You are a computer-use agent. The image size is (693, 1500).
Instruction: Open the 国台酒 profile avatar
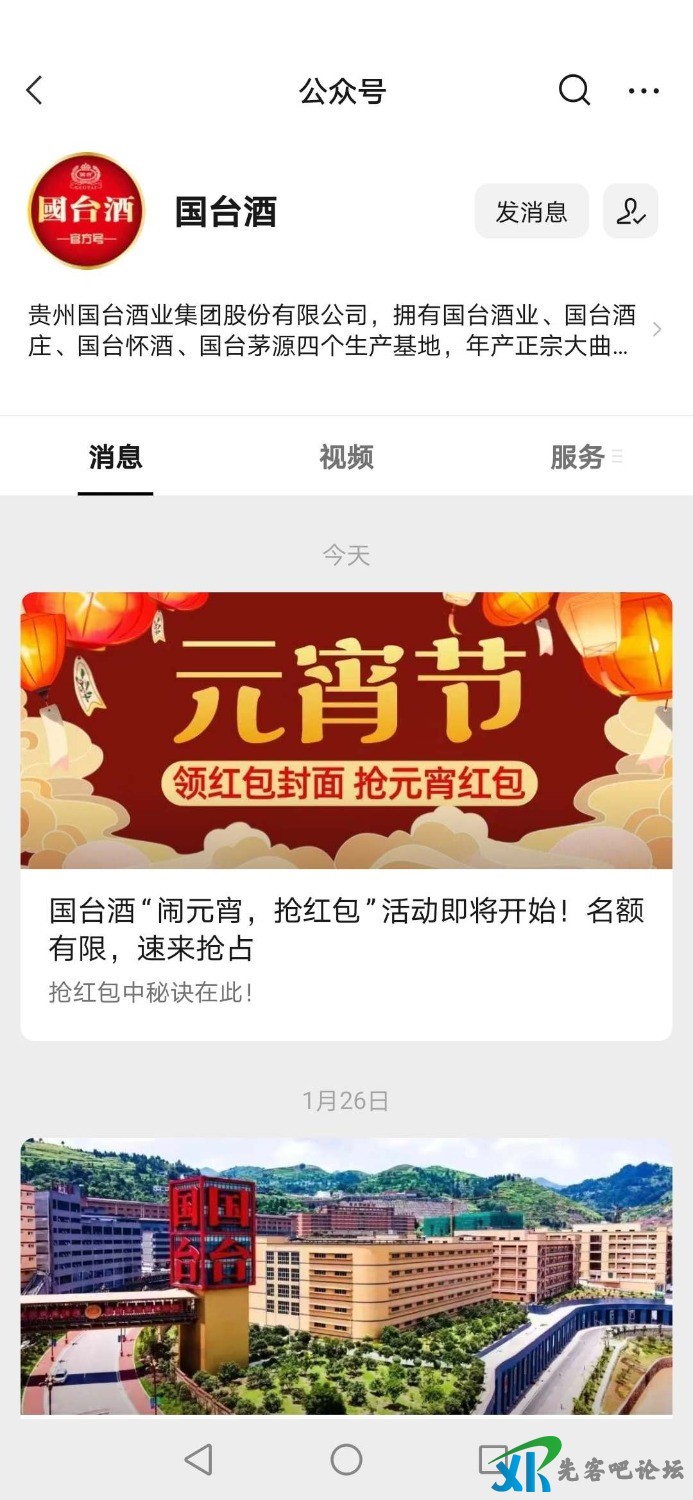[86, 211]
